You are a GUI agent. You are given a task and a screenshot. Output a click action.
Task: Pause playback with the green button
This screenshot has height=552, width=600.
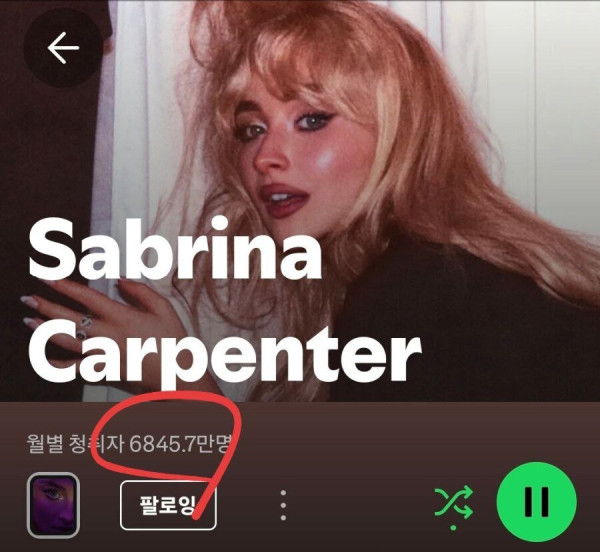pos(536,500)
